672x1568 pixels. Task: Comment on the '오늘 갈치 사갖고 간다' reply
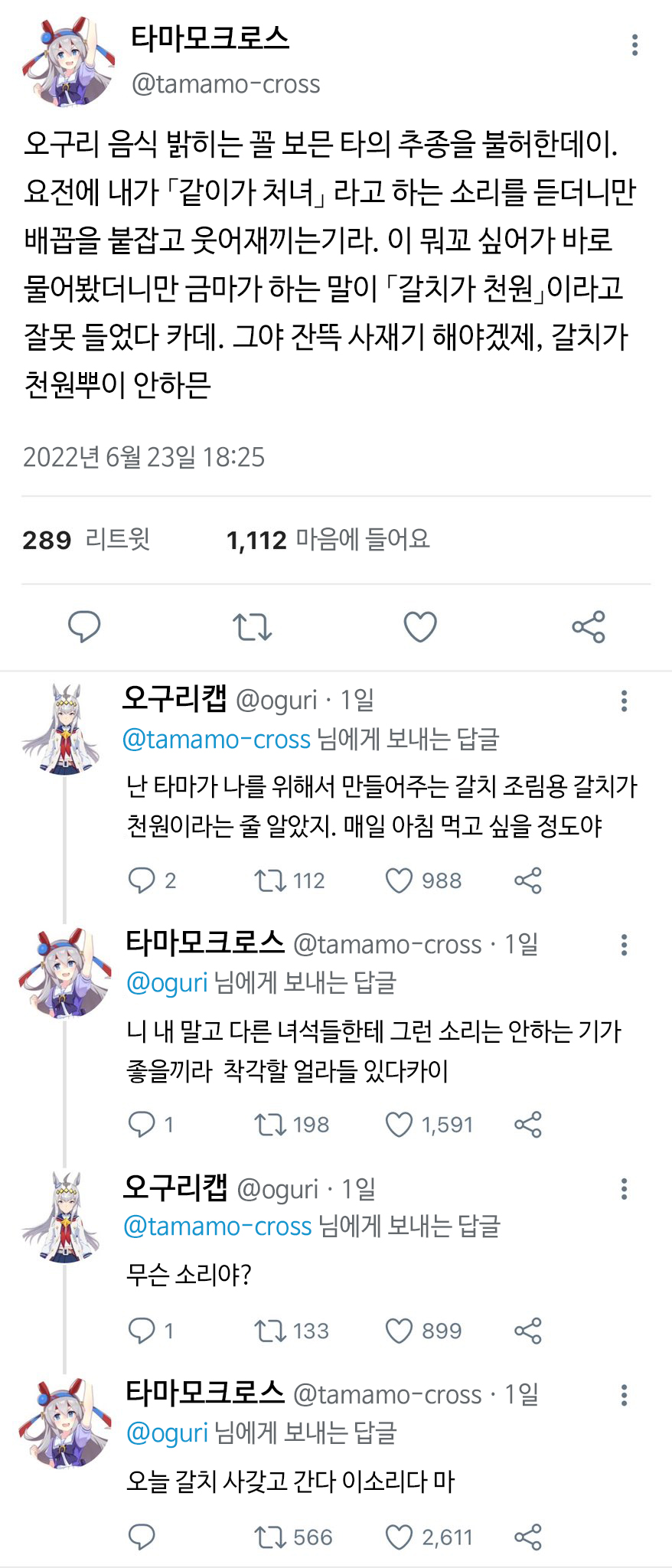pyautogui.click(x=142, y=1537)
